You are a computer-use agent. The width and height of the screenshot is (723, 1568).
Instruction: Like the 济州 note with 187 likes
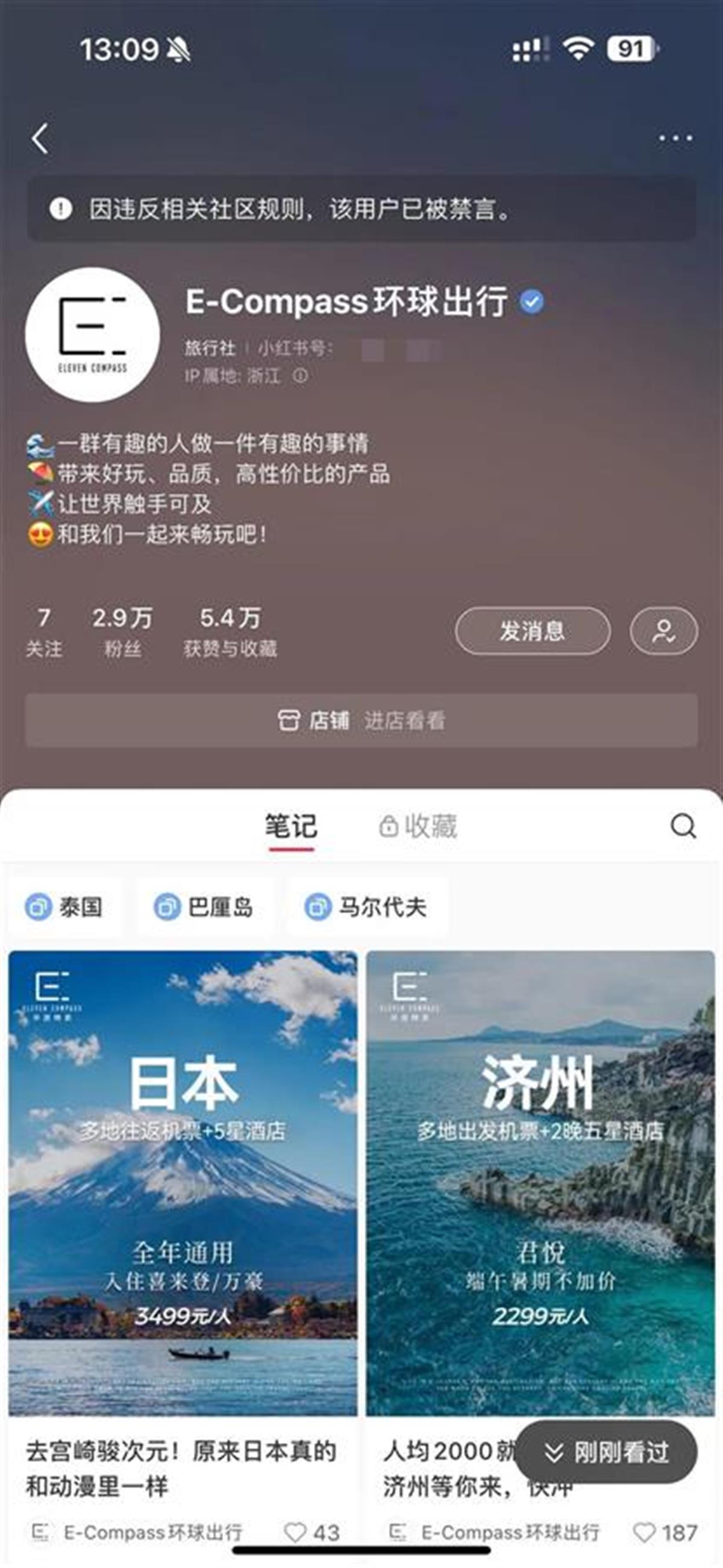click(x=645, y=1532)
